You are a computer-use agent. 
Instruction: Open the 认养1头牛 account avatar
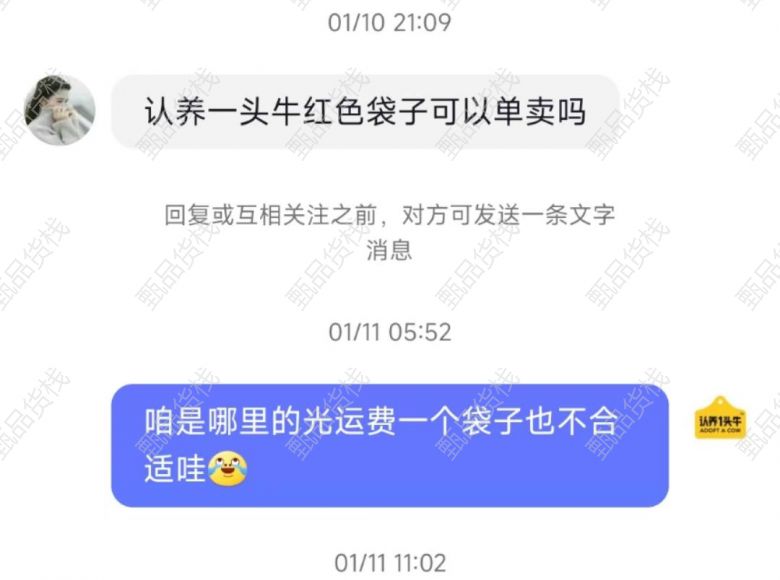720,421
